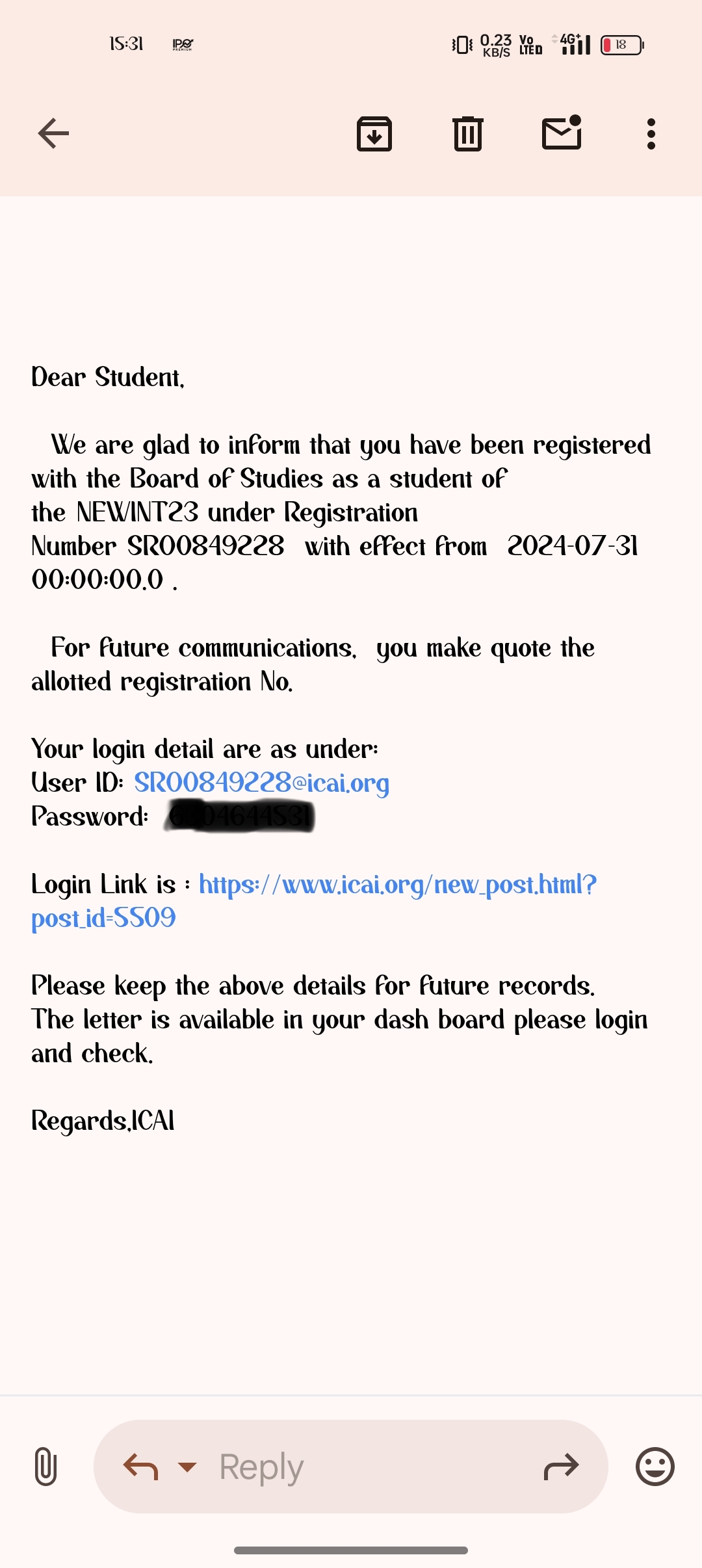Expand the reply type dropdown arrow
This screenshot has width=702, height=1568.
tap(187, 1467)
